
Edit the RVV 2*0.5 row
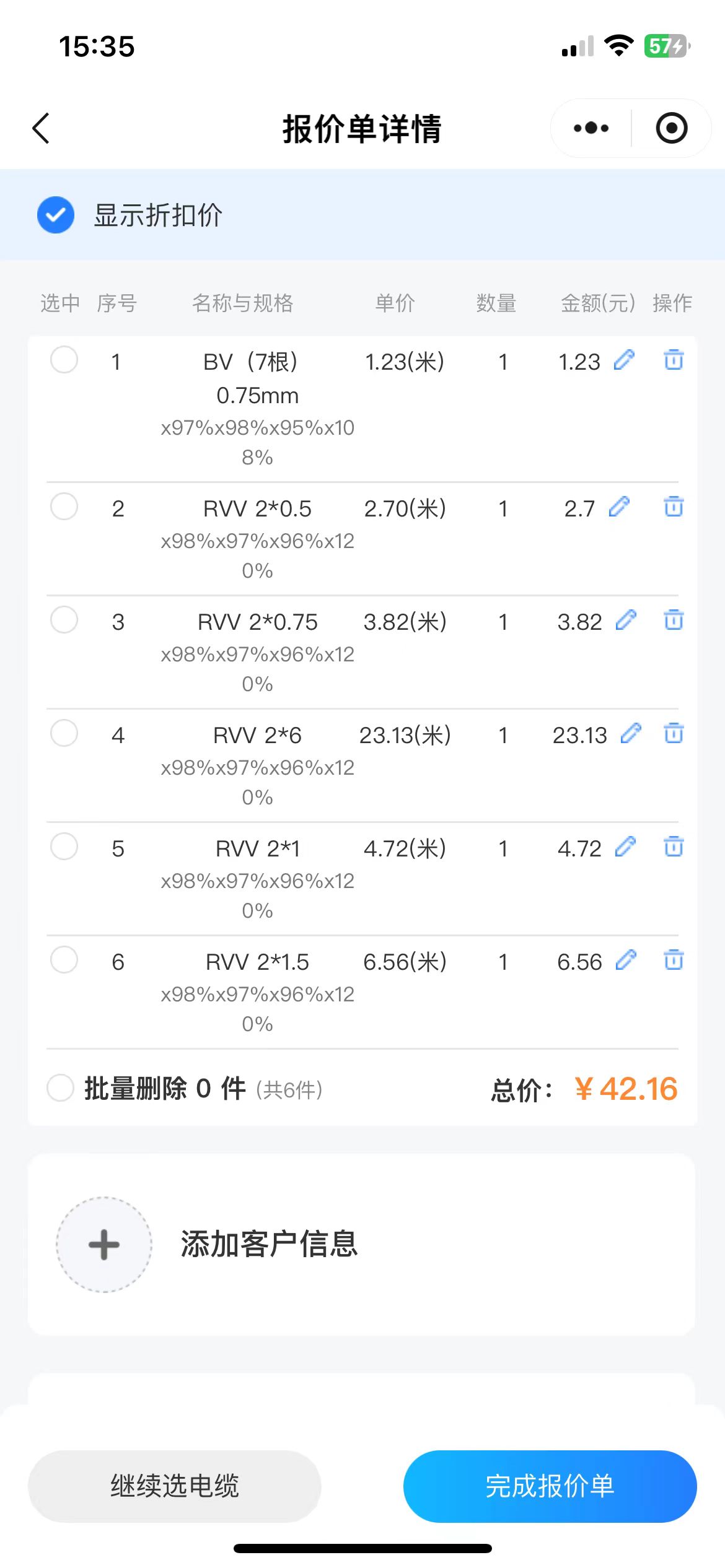(x=620, y=507)
